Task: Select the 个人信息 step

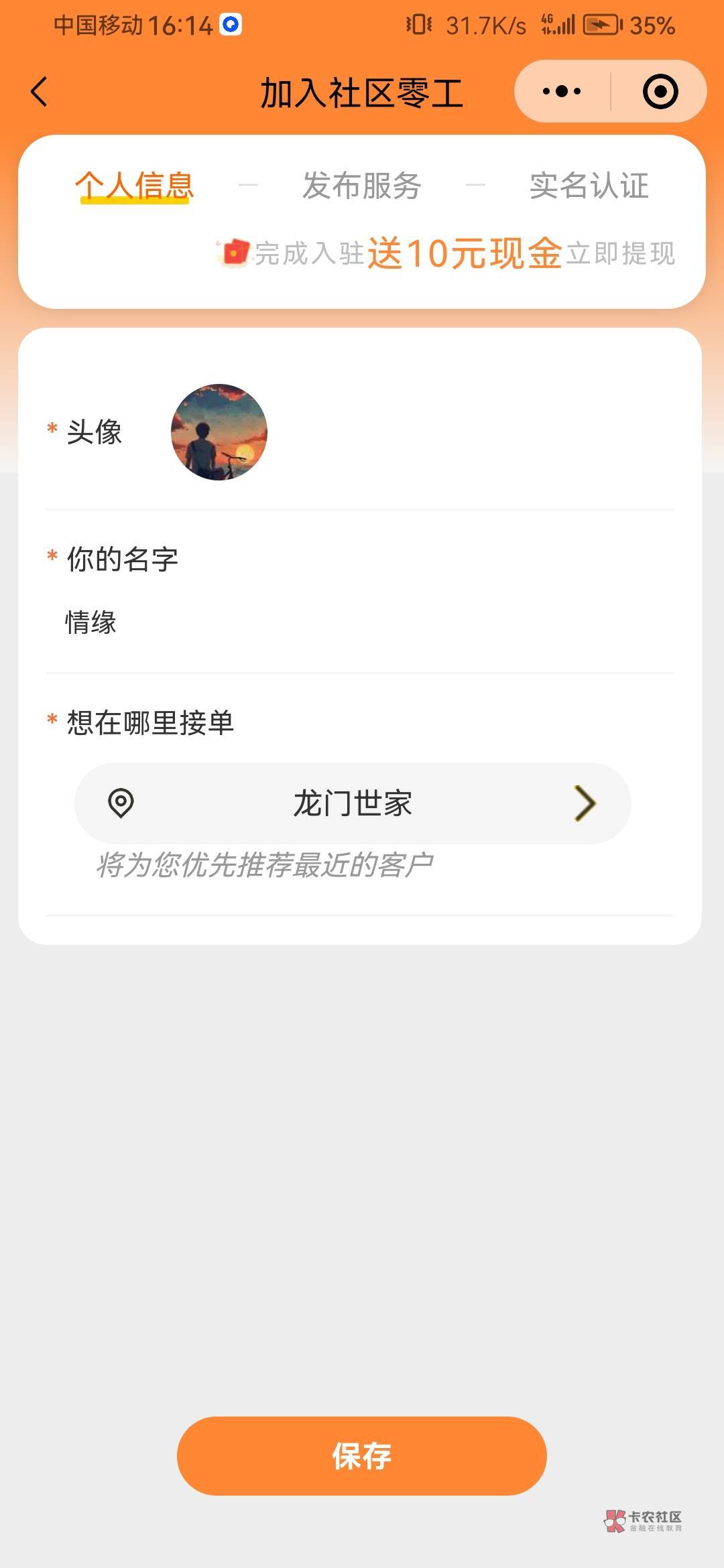Action: coord(134,186)
